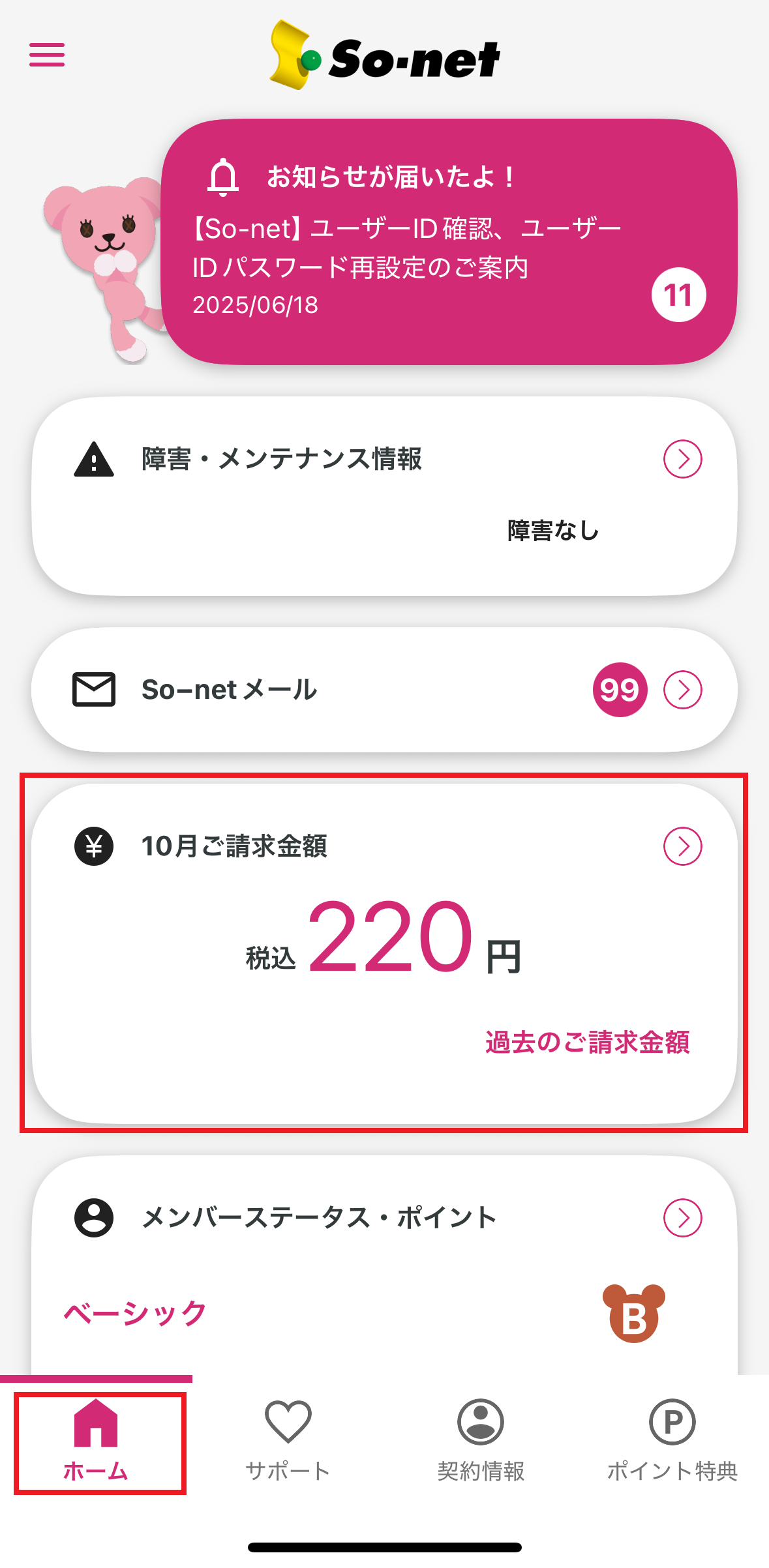
Task: Open the hamburger drawer menu
Action: [x=47, y=55]
